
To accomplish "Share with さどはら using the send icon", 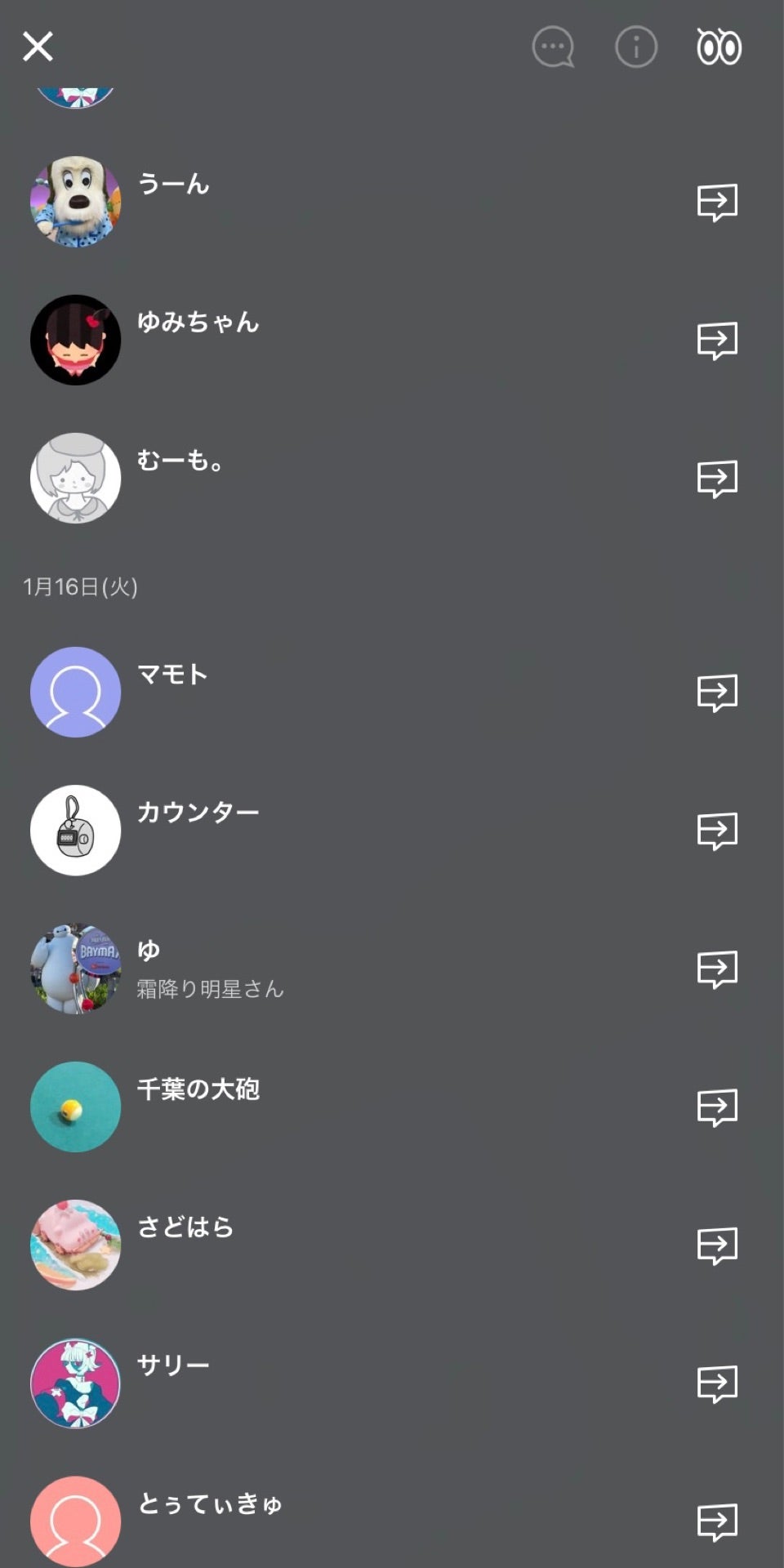I will pyautogui.click(x=717, y=1246).
